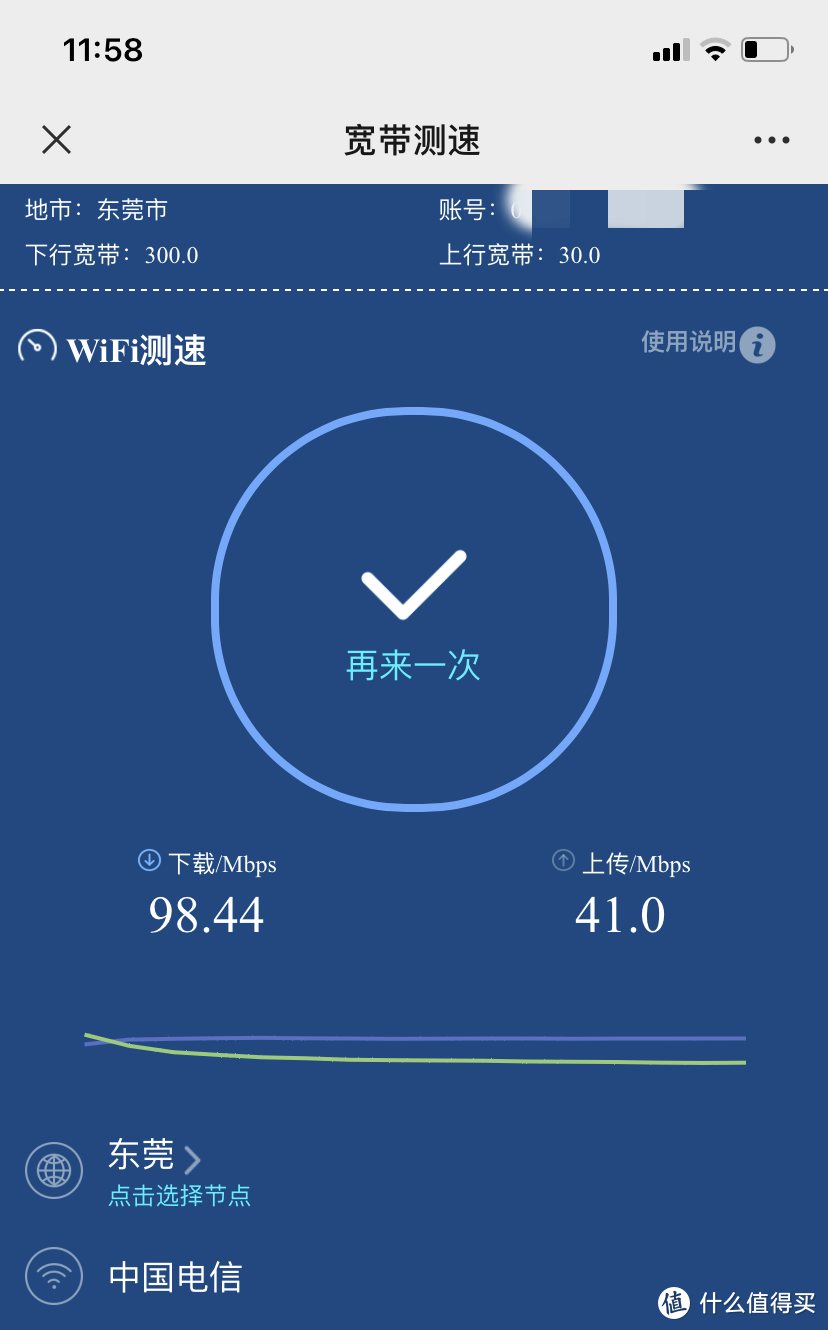This screenshot has height=1330, width=828.
Task: Tap the downstream bandwidth value 300.0
Action: point(171,255)
